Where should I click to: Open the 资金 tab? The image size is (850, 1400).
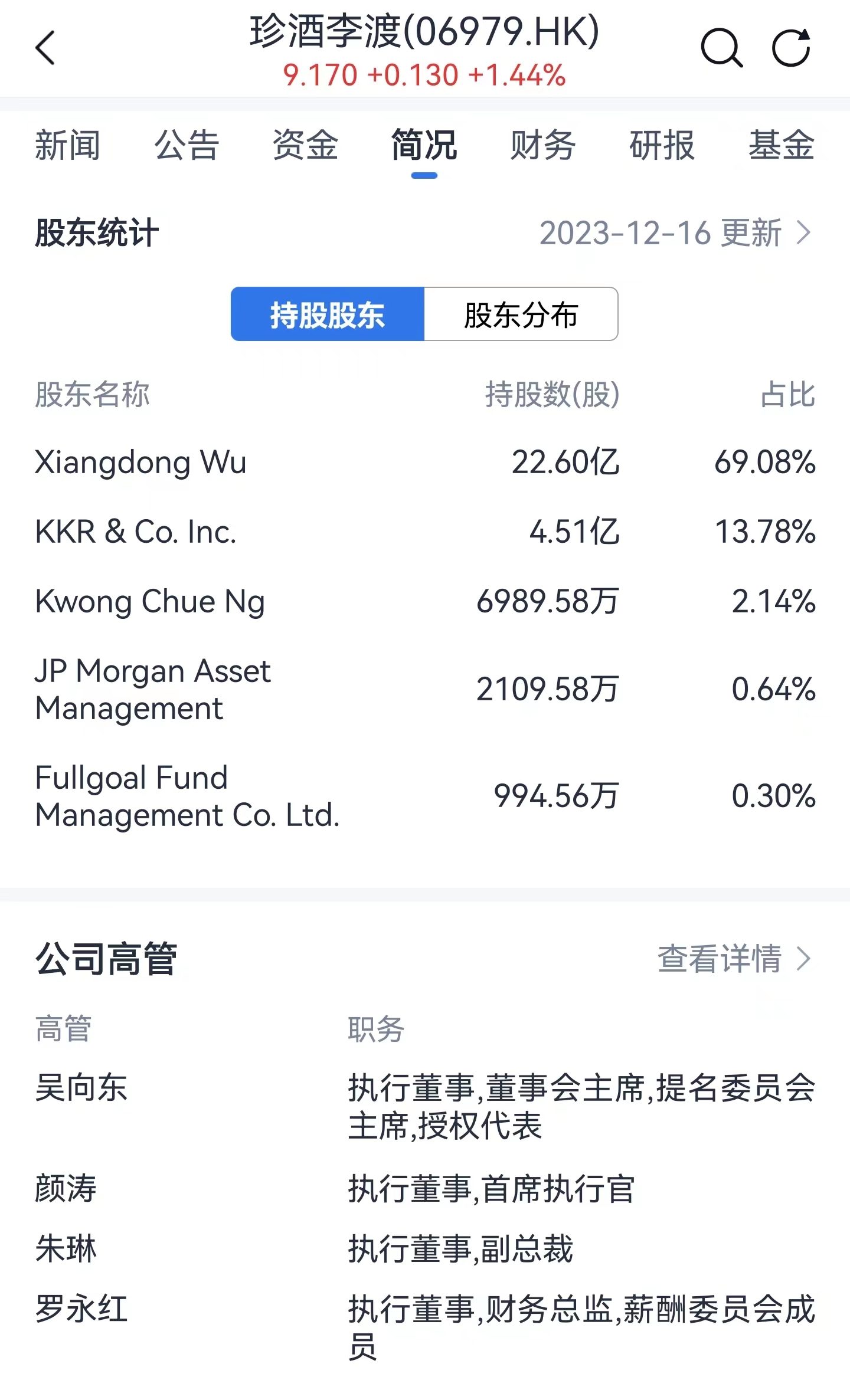tap(305, 145)
